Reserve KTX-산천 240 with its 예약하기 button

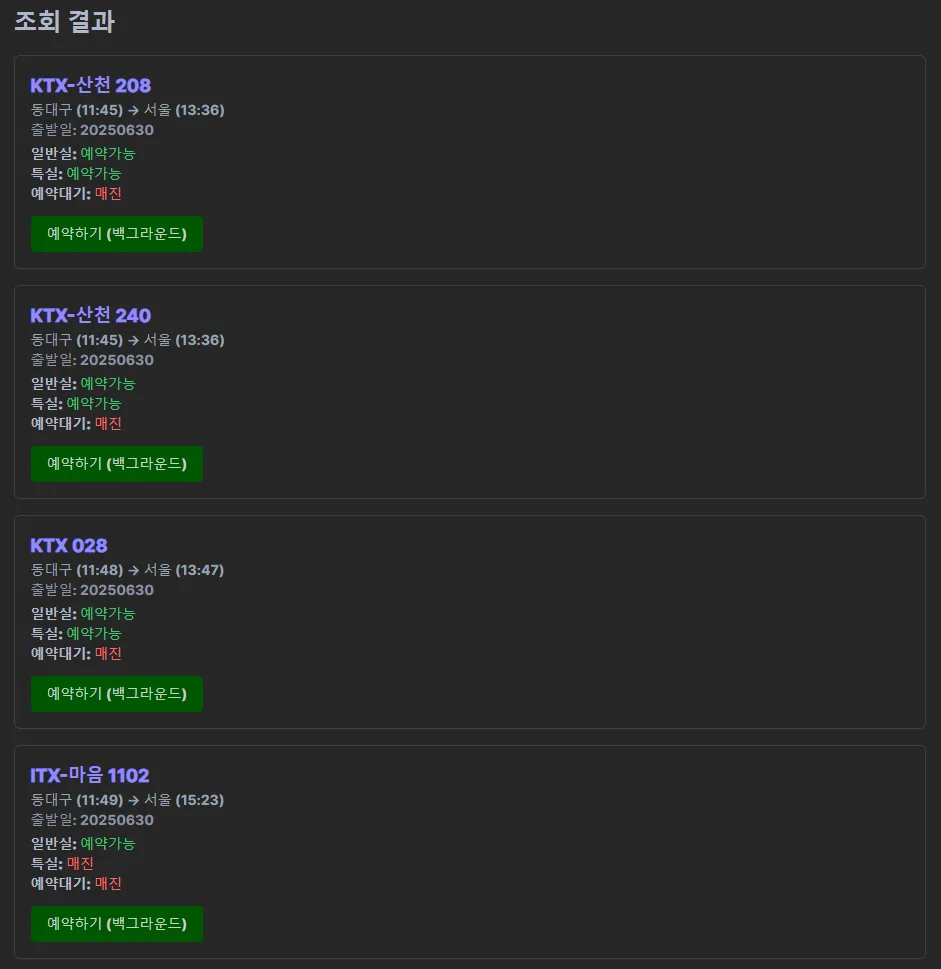click(117, 464)
